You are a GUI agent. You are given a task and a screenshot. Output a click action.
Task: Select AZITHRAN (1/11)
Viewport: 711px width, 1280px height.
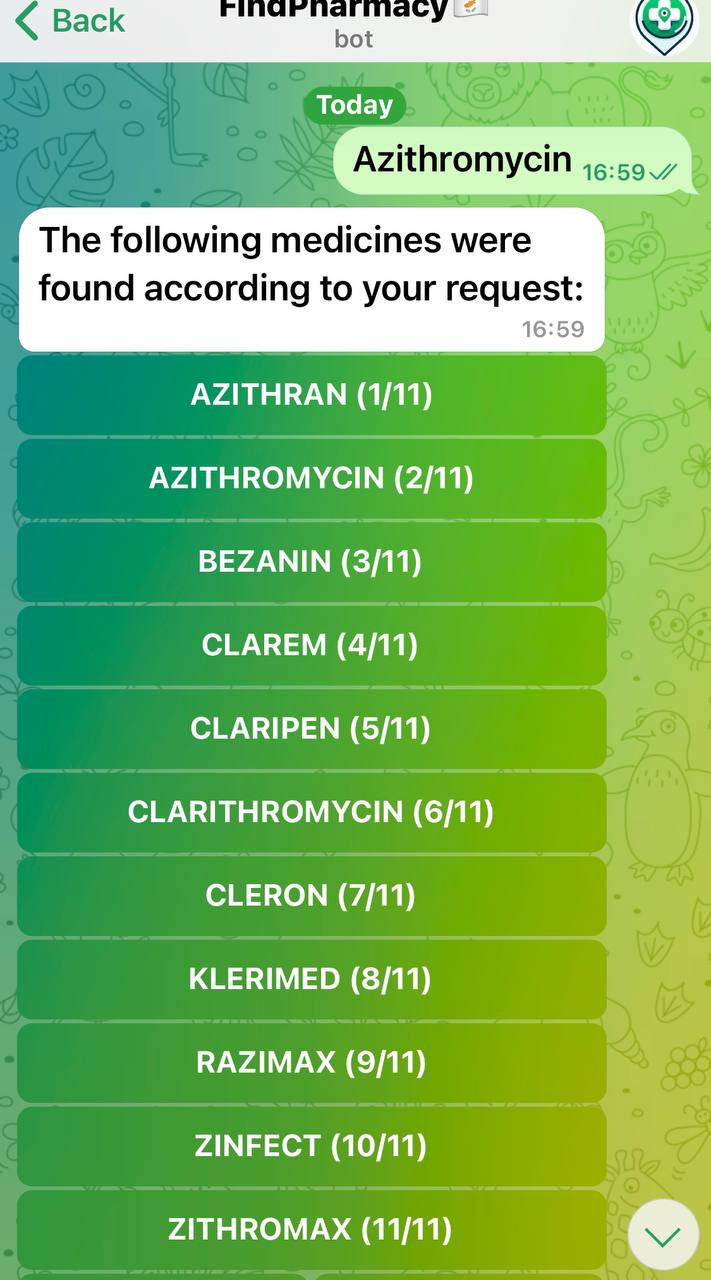(x=312, y=395)
